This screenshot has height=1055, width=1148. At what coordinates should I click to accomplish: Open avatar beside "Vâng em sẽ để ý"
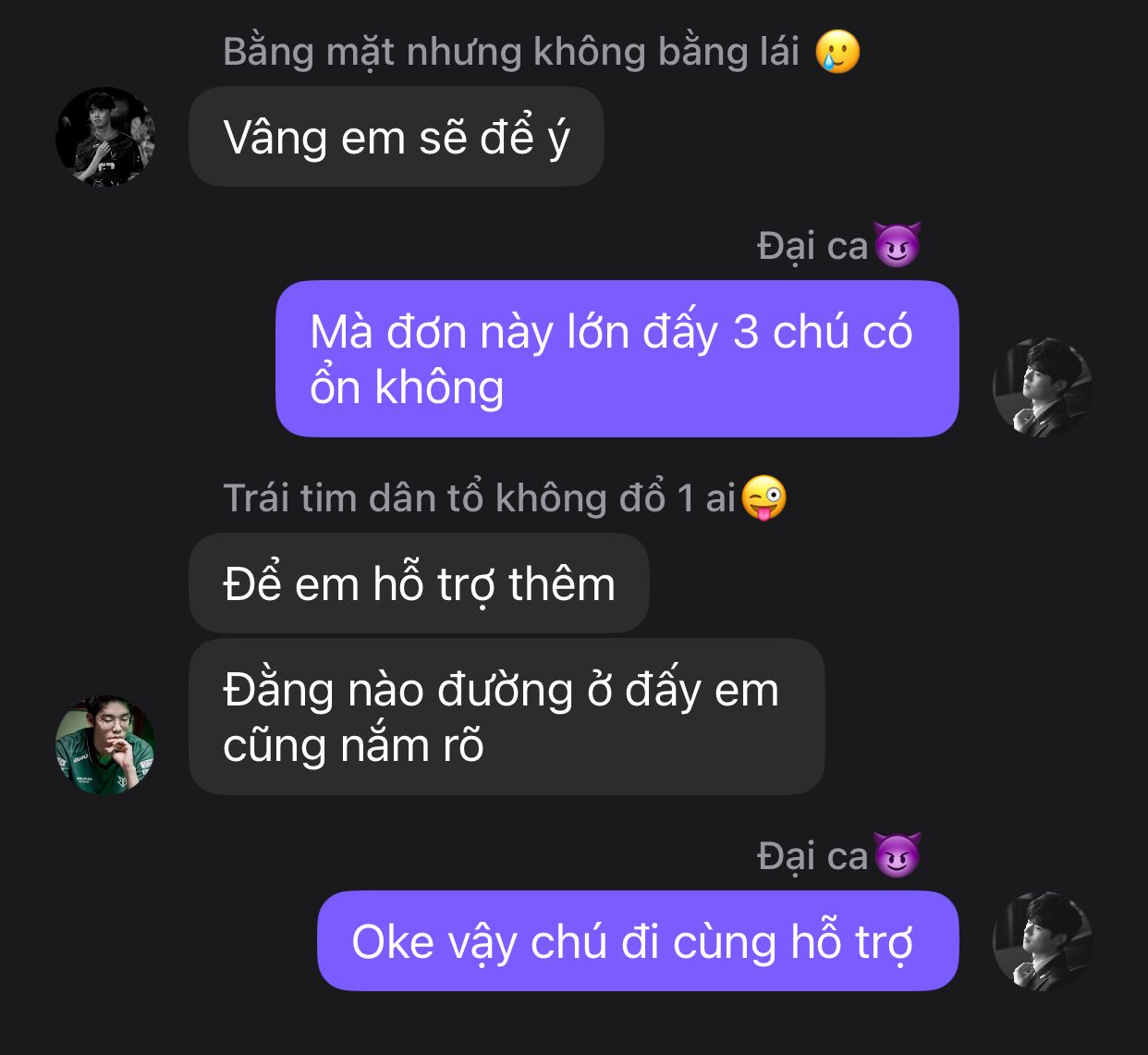pyautogui.click(x=104, y=137)
